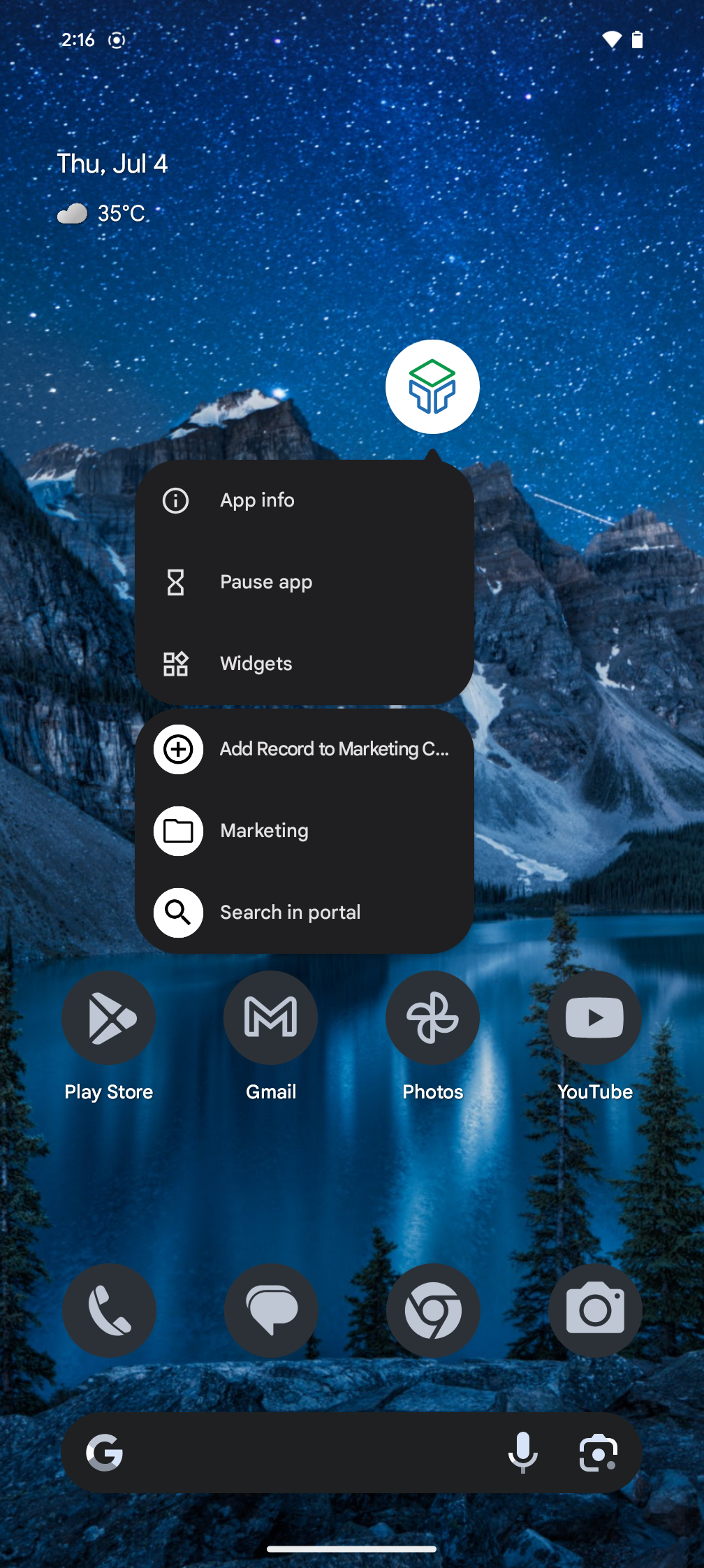Open the Phone dialer

tap(109, 1310)
